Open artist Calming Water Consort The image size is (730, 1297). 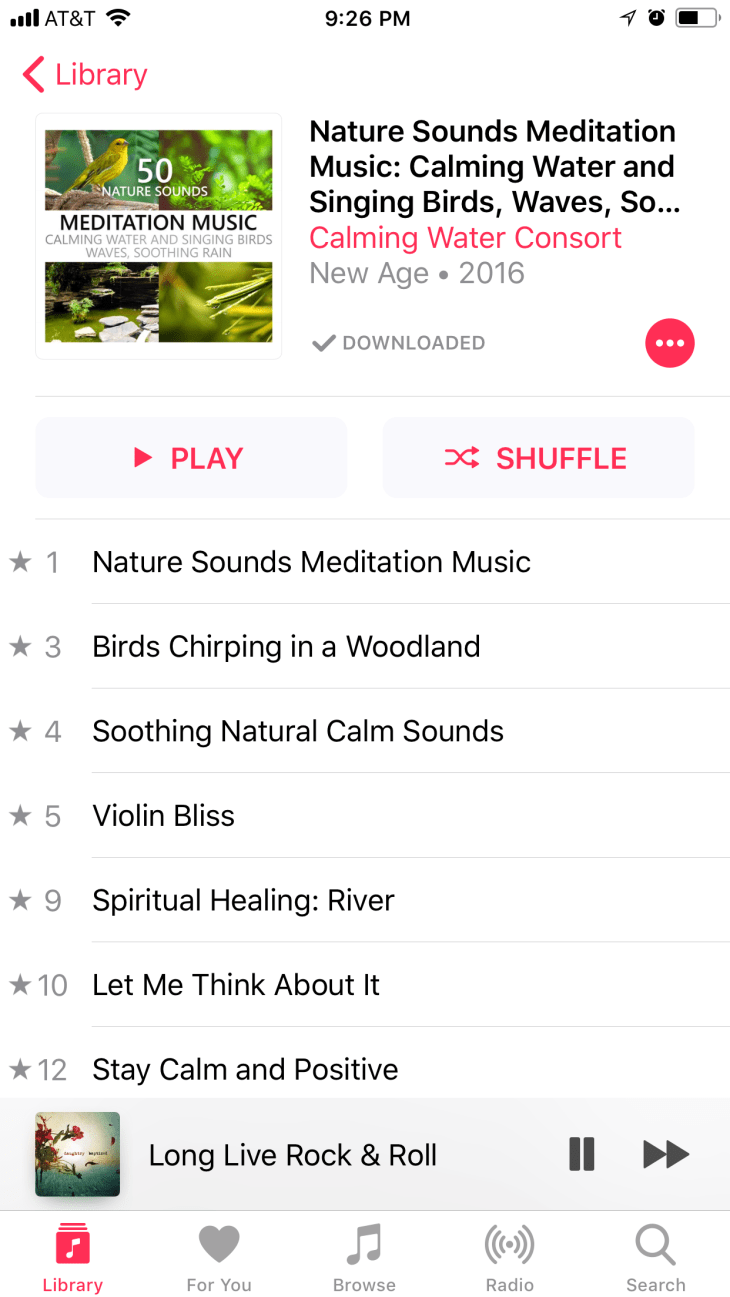(465, 238)
